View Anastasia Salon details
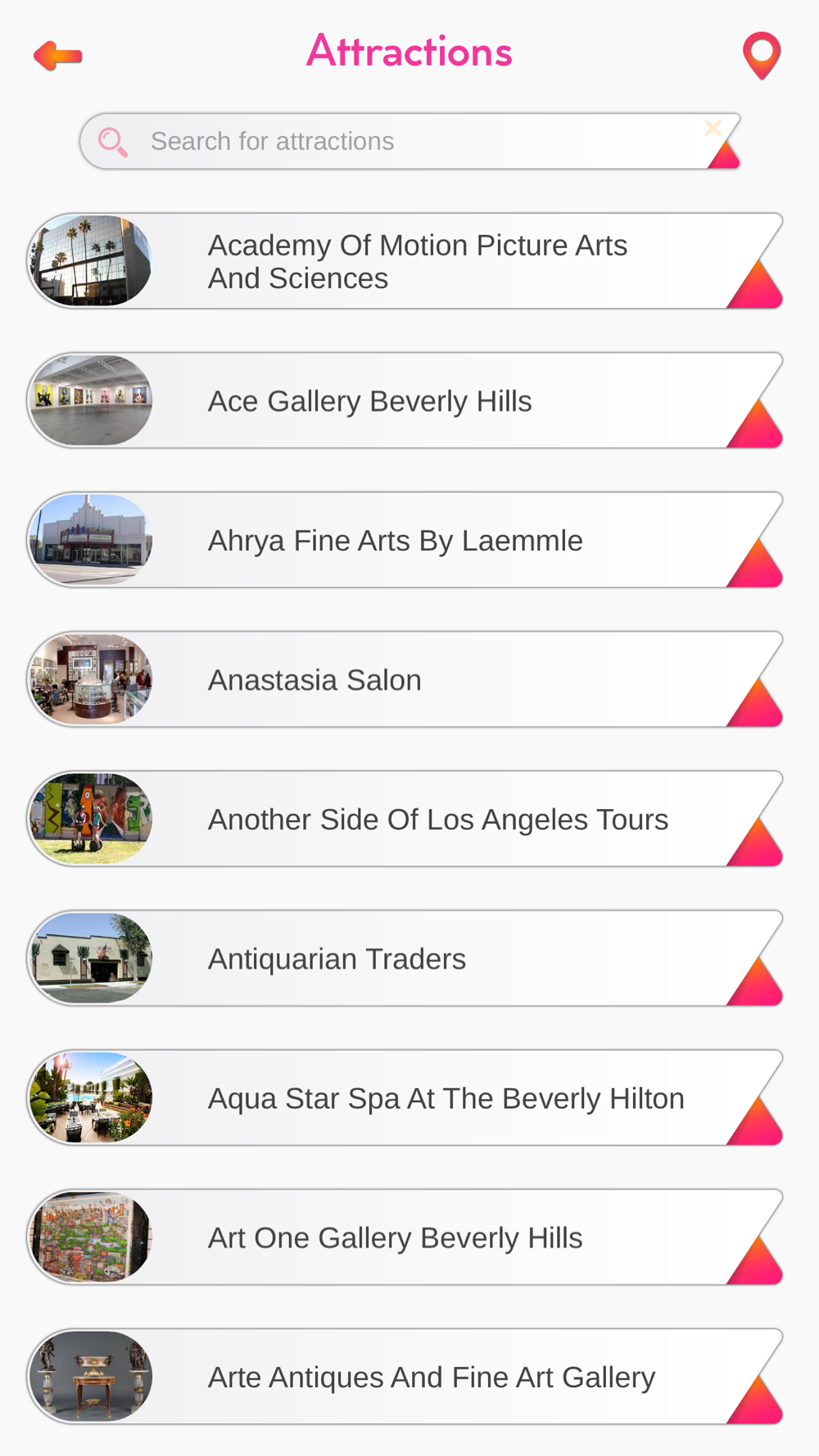This screenshot has width=819, height=1456. [x=405, y=679]
